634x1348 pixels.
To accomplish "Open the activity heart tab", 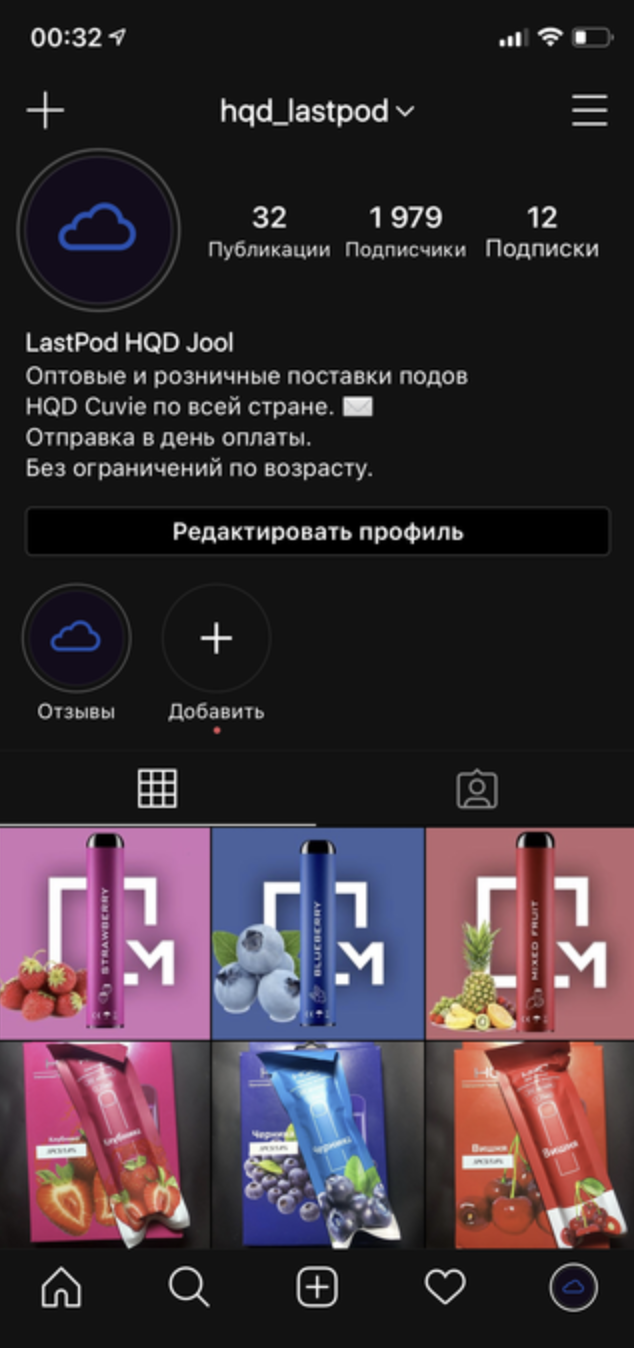I will pos(445,1288).
